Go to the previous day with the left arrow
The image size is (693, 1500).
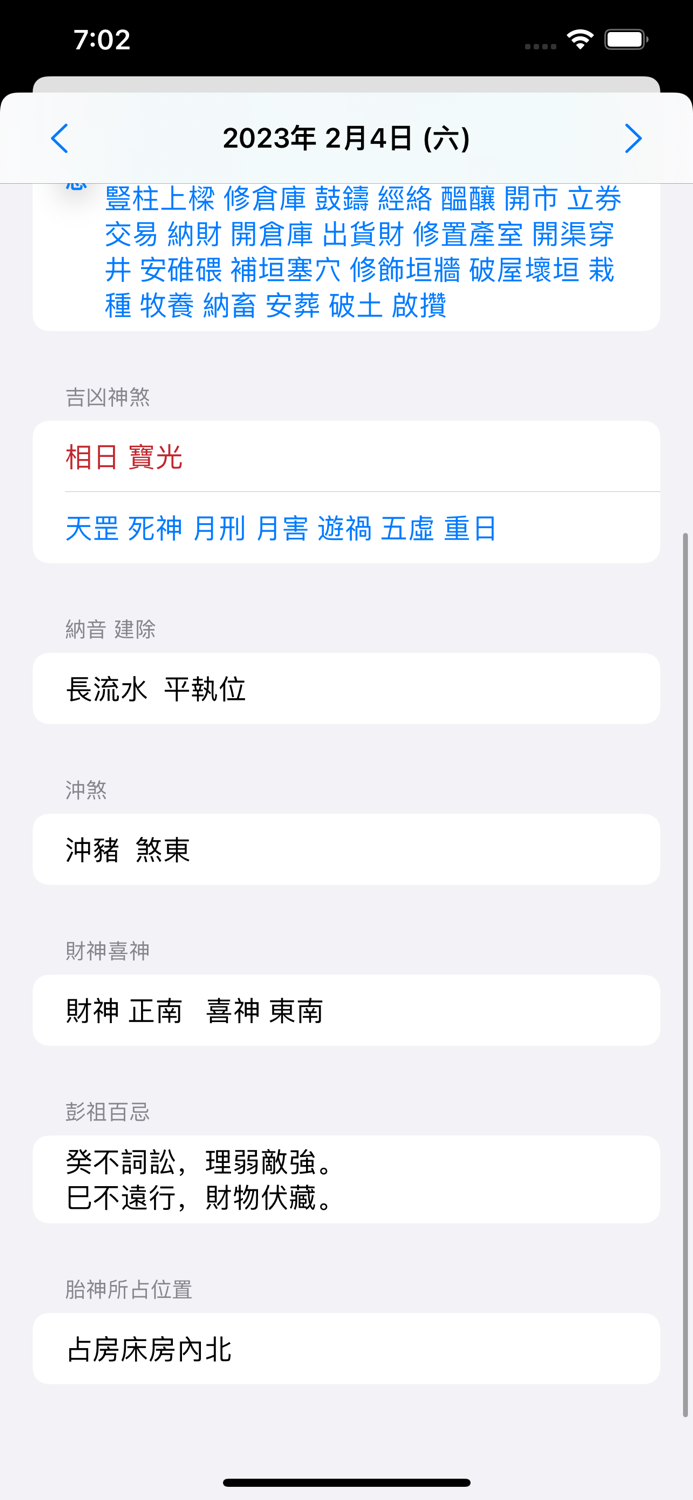(x=60, y=138)
